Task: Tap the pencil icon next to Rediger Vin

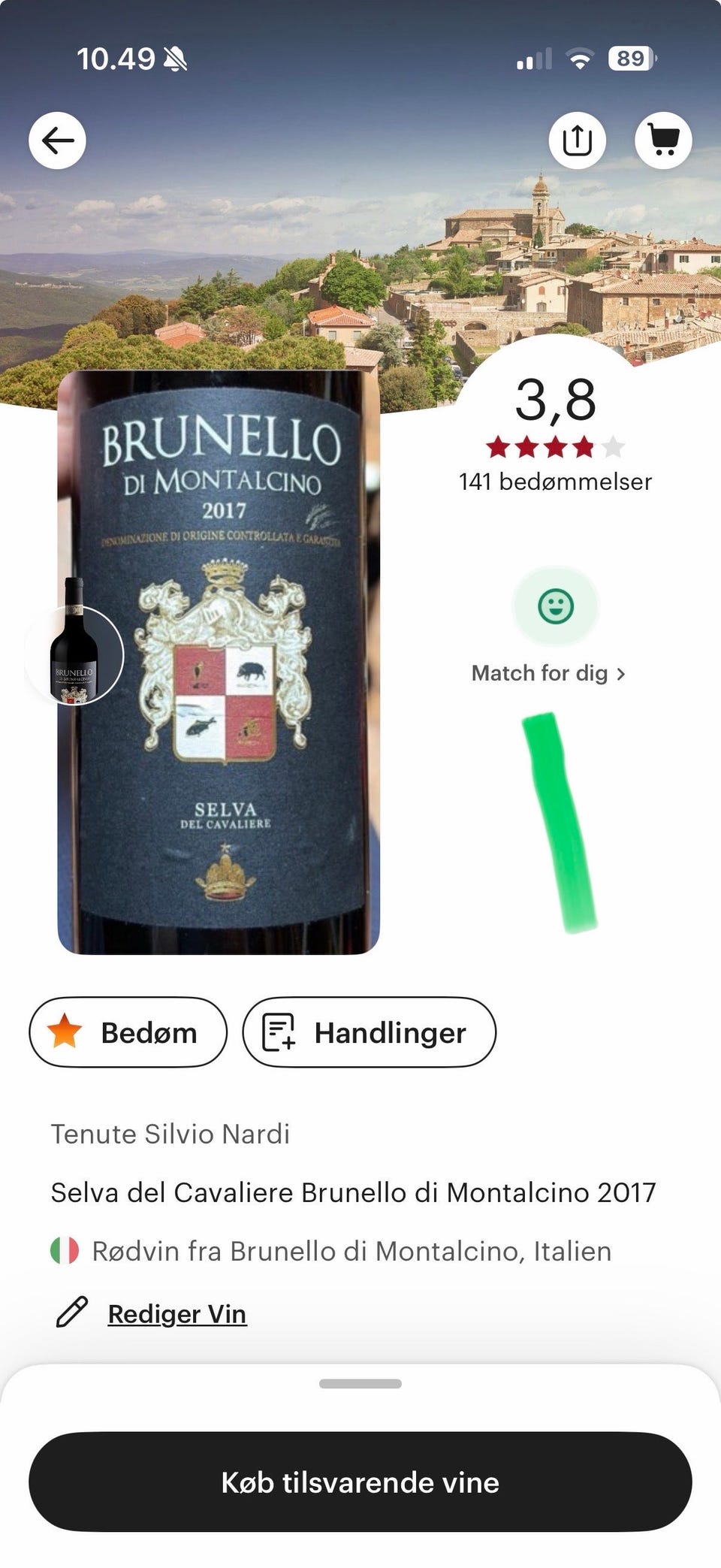Action: pyautogui.click(x=71, y=1313)
